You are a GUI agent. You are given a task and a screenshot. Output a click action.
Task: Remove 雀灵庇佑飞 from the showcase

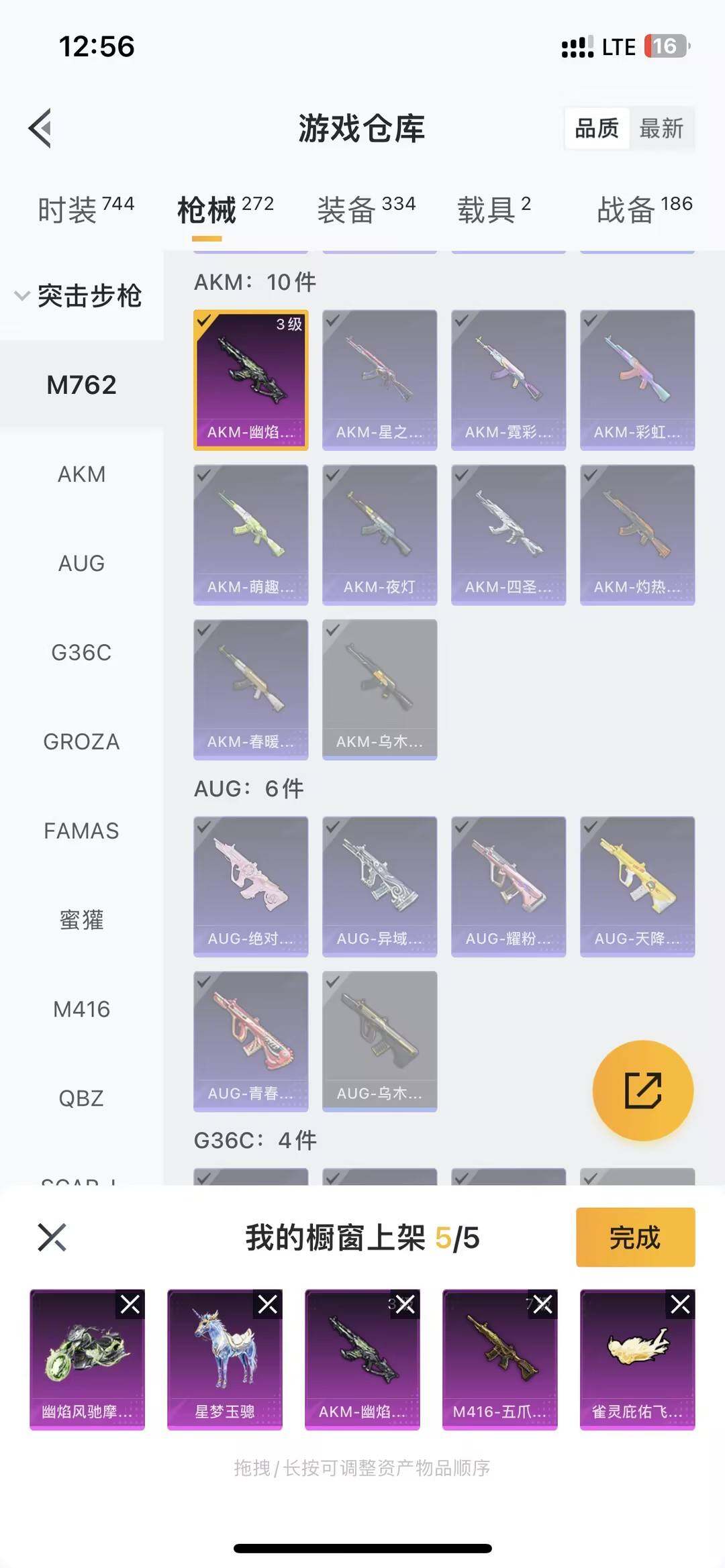click(x=680, y=1304)
